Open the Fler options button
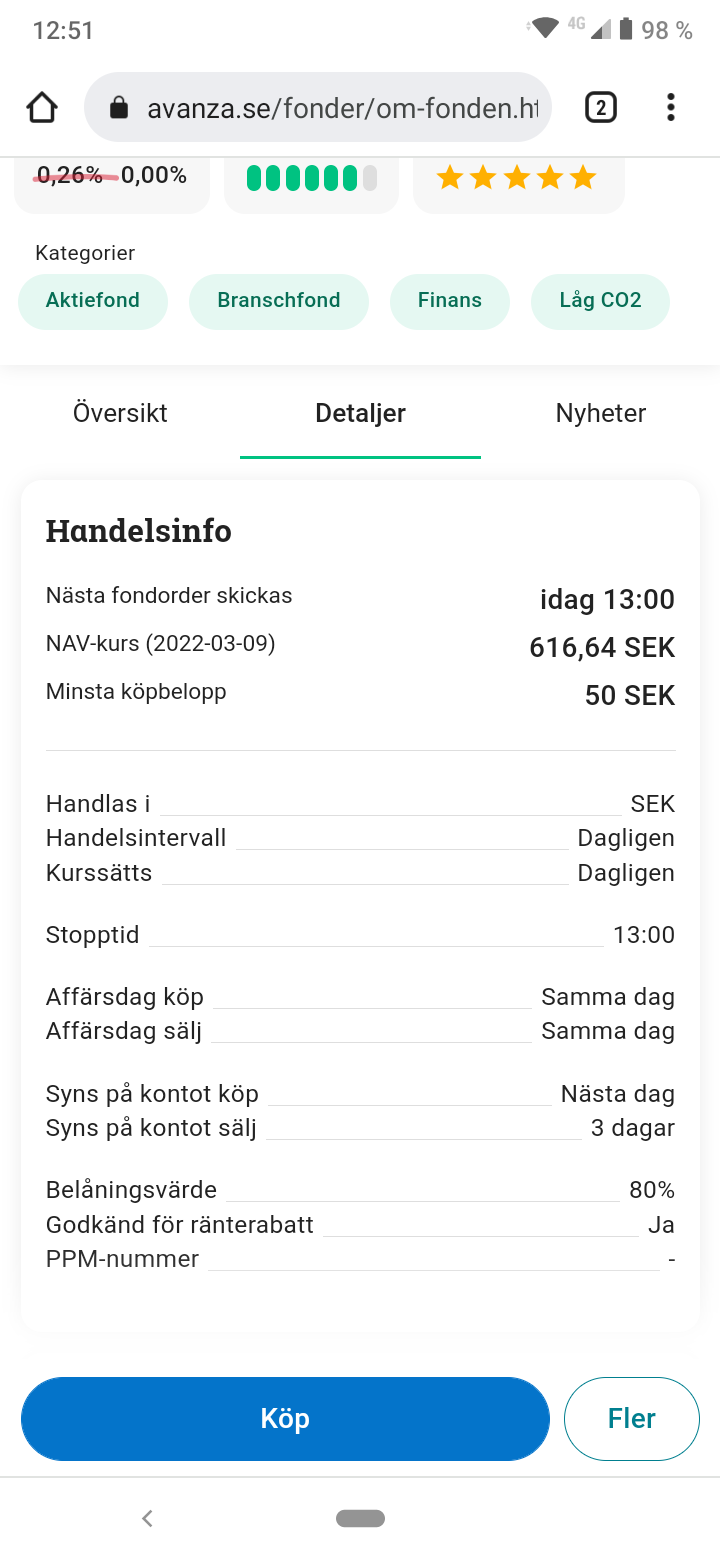The width and height of the screenshot is (720, 1560). pyautogui.click(x=632, y=1419)
